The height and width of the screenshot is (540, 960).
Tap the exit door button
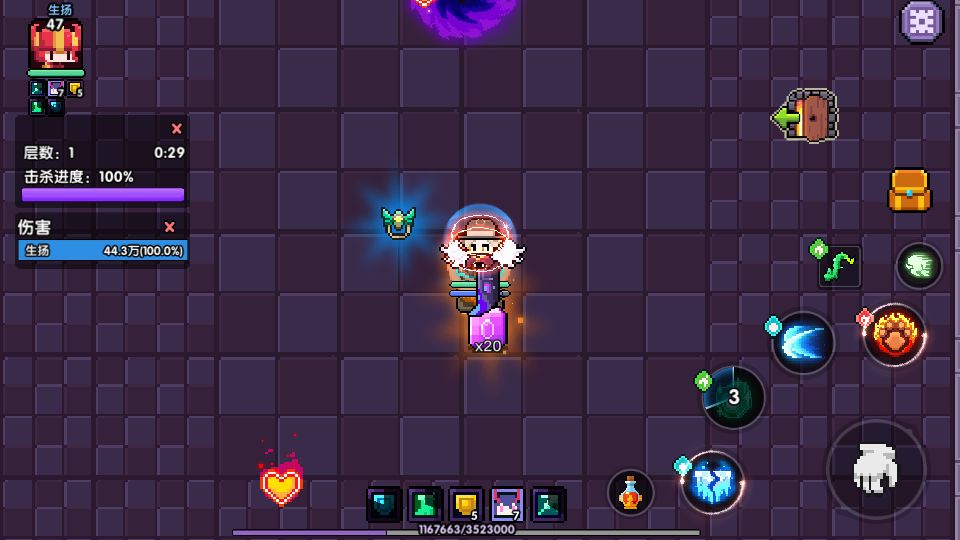click(809, 117)
